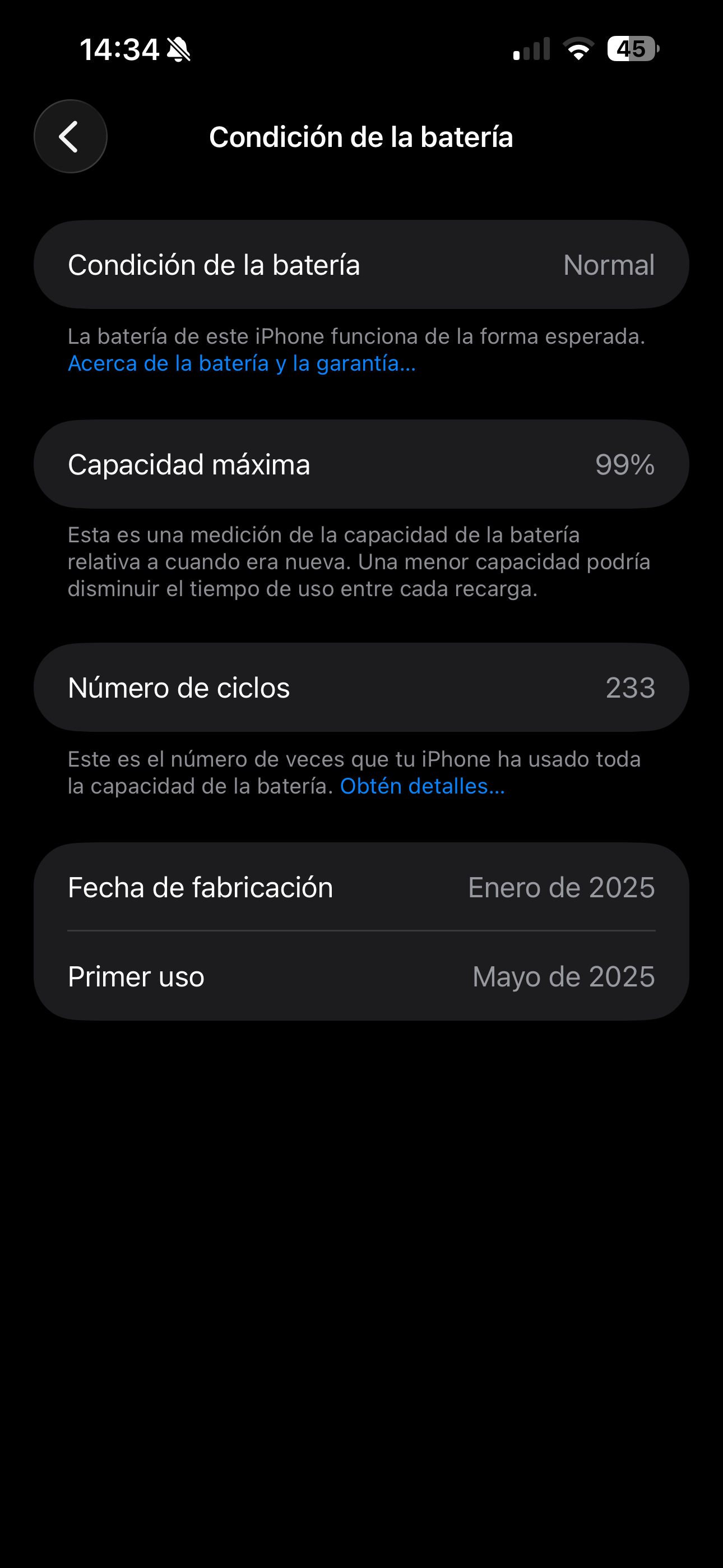Screen dimensions: 723x1568
Task: Select the 233 cycle count value
Action: 631,687
